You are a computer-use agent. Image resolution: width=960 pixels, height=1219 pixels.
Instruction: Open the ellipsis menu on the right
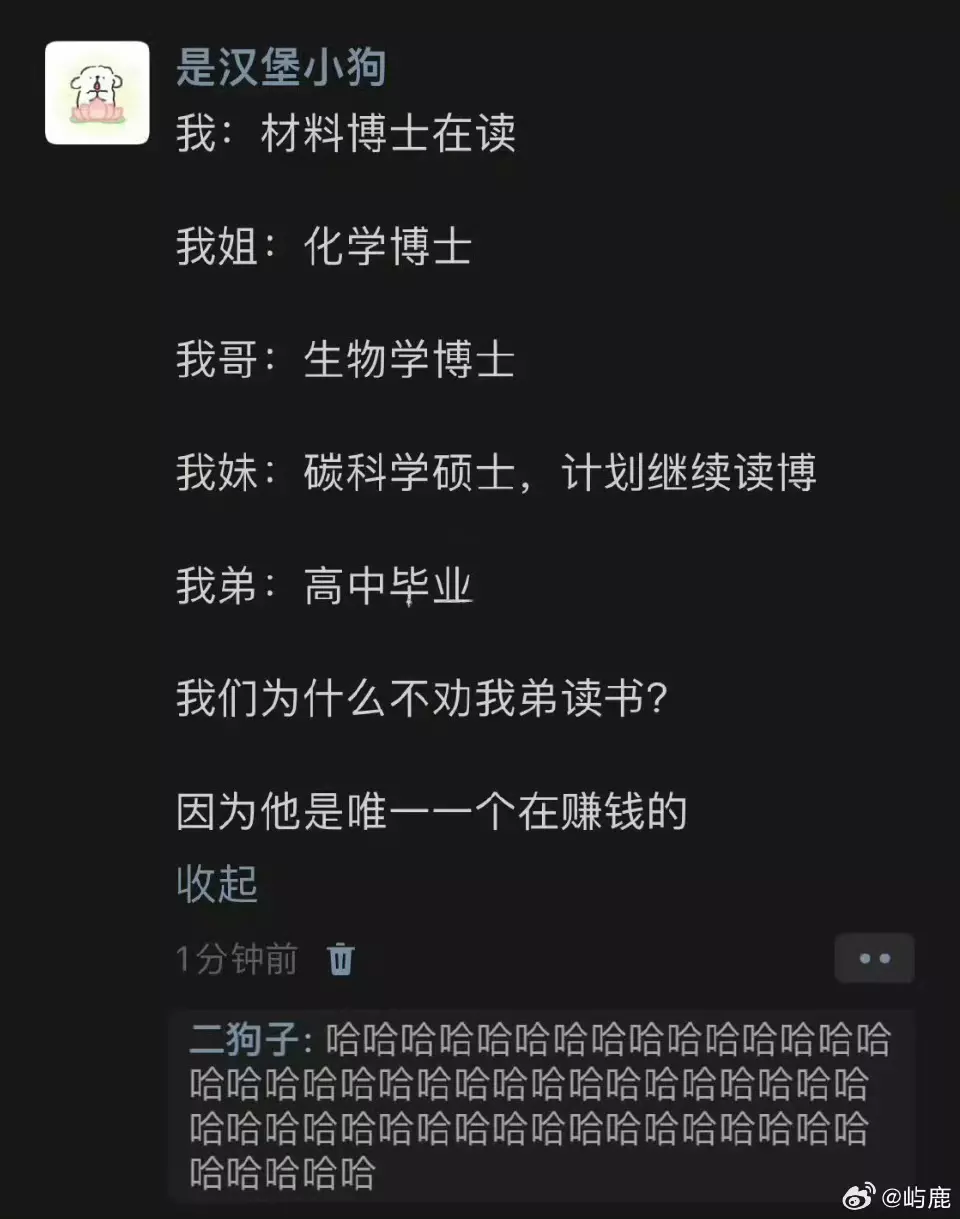point(875,958)
